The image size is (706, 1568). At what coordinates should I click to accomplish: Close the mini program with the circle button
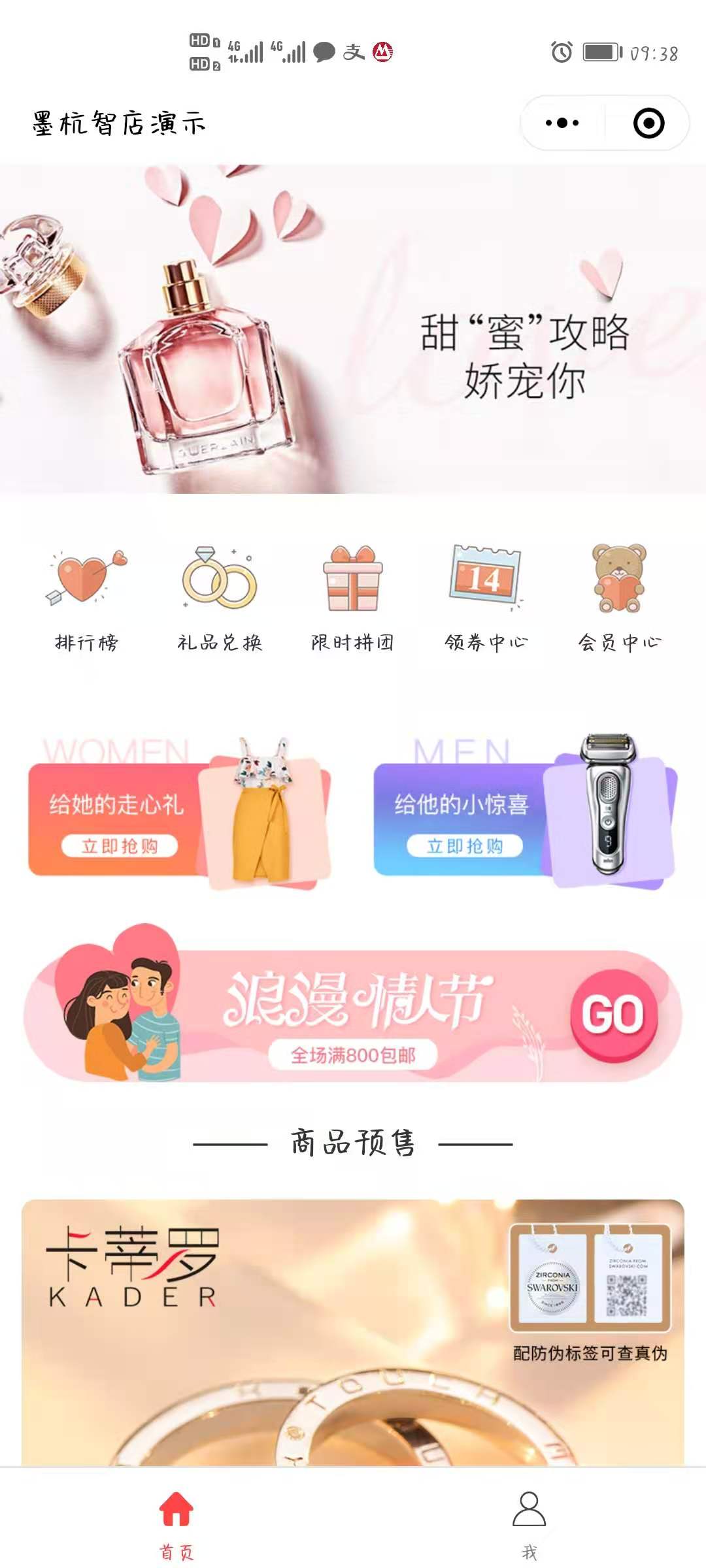tap(648, 123)
